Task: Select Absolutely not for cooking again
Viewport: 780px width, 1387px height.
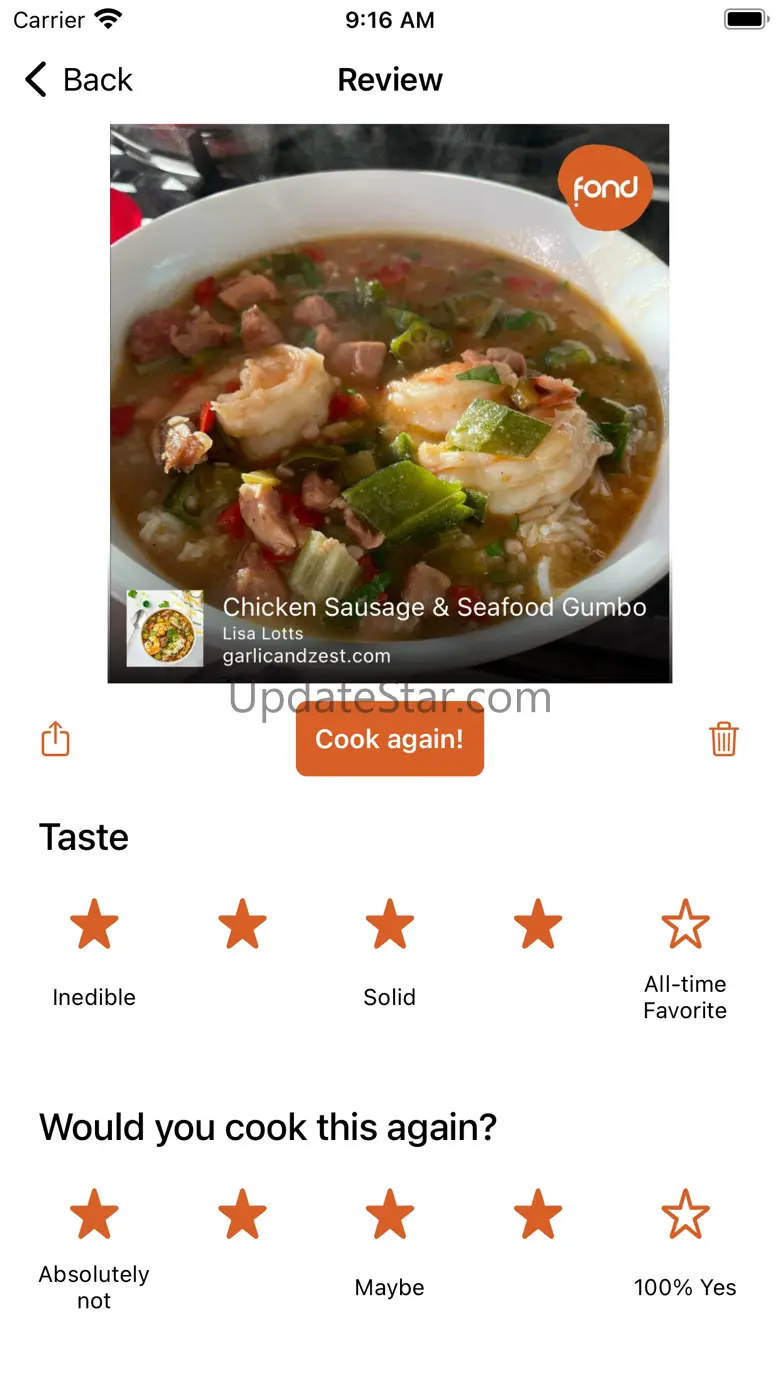Action: pos(94,1214)
